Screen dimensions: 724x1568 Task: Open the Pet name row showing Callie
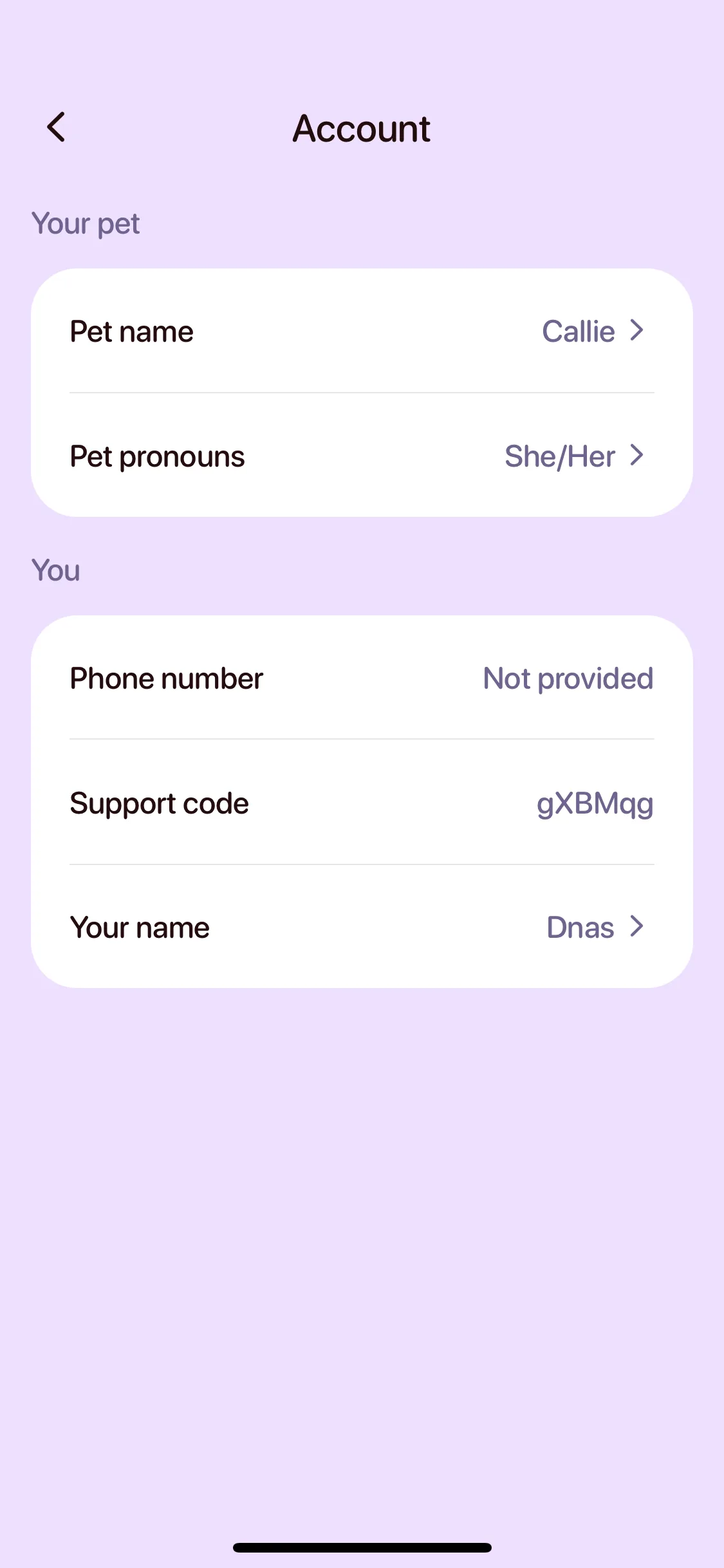click(362, 331)
